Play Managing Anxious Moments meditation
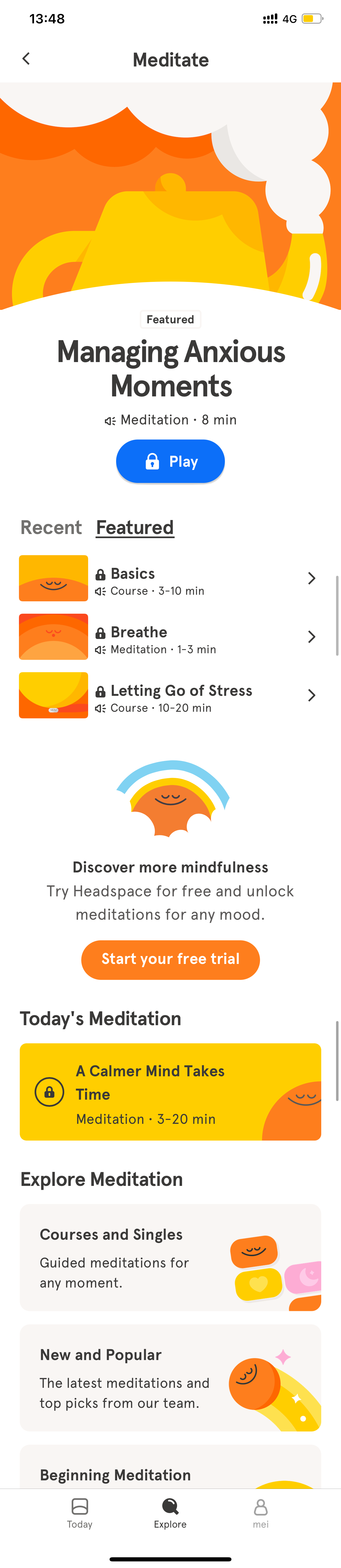This screenshot has width=341, height=1568. click(170, 461)
